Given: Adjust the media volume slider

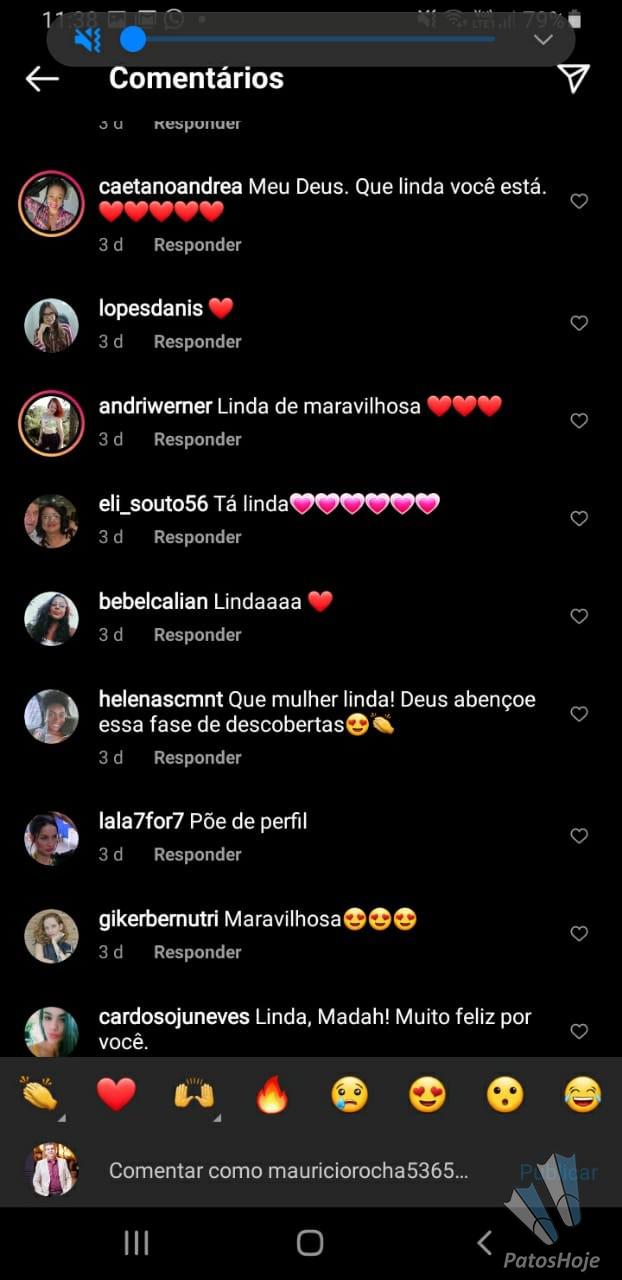Looking at the screenshot, I should pos(310,40).
